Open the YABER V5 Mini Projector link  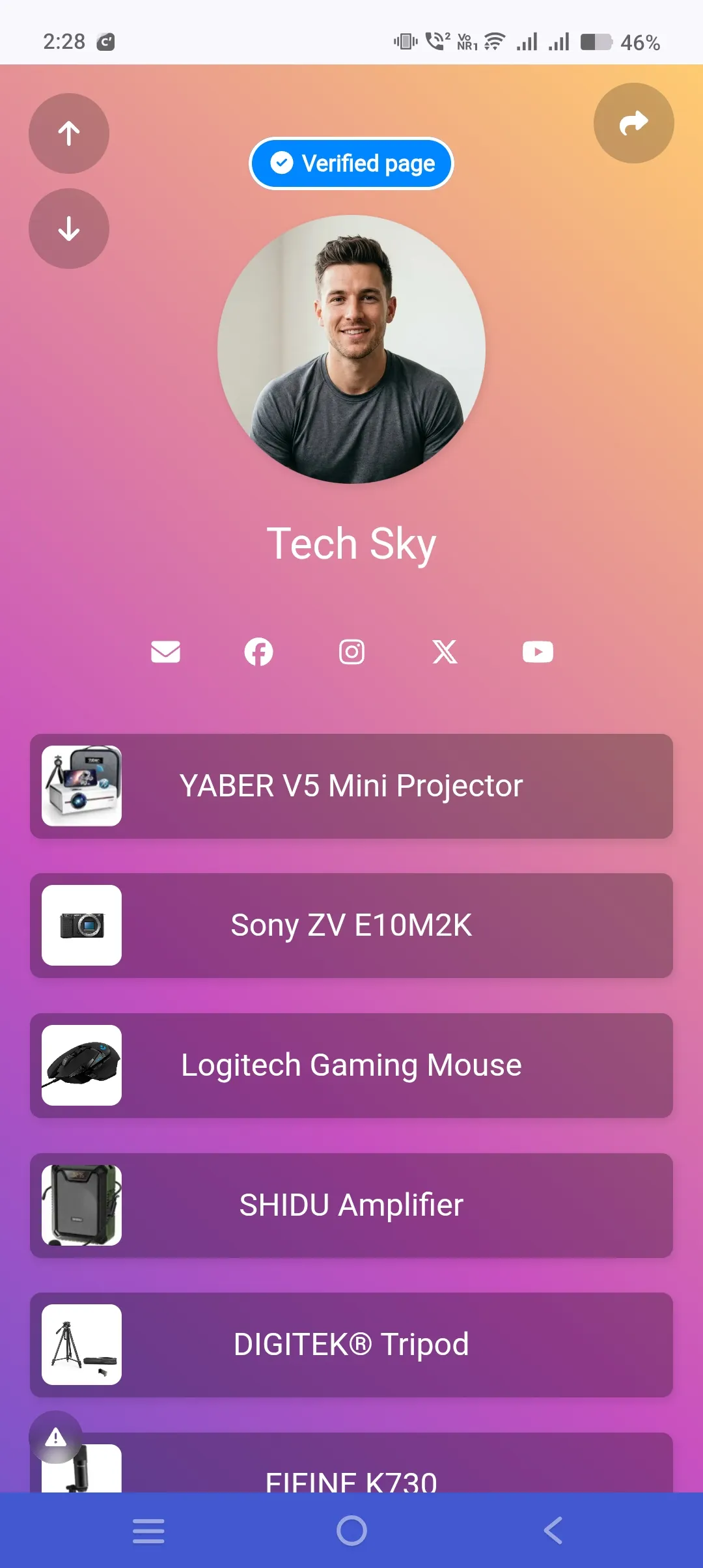(x=351, y=786)
